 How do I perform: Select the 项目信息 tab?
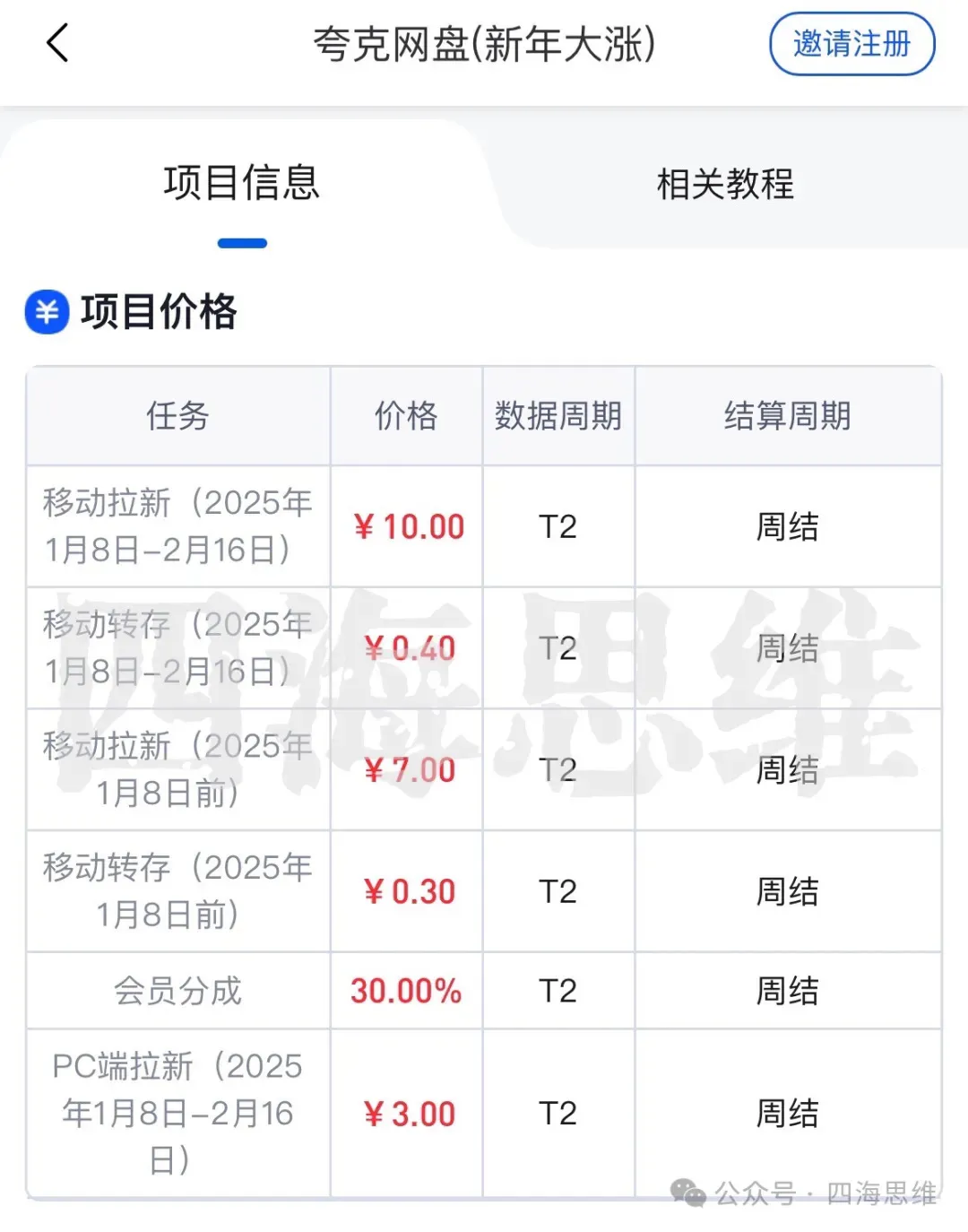click(x=242, y=184)
